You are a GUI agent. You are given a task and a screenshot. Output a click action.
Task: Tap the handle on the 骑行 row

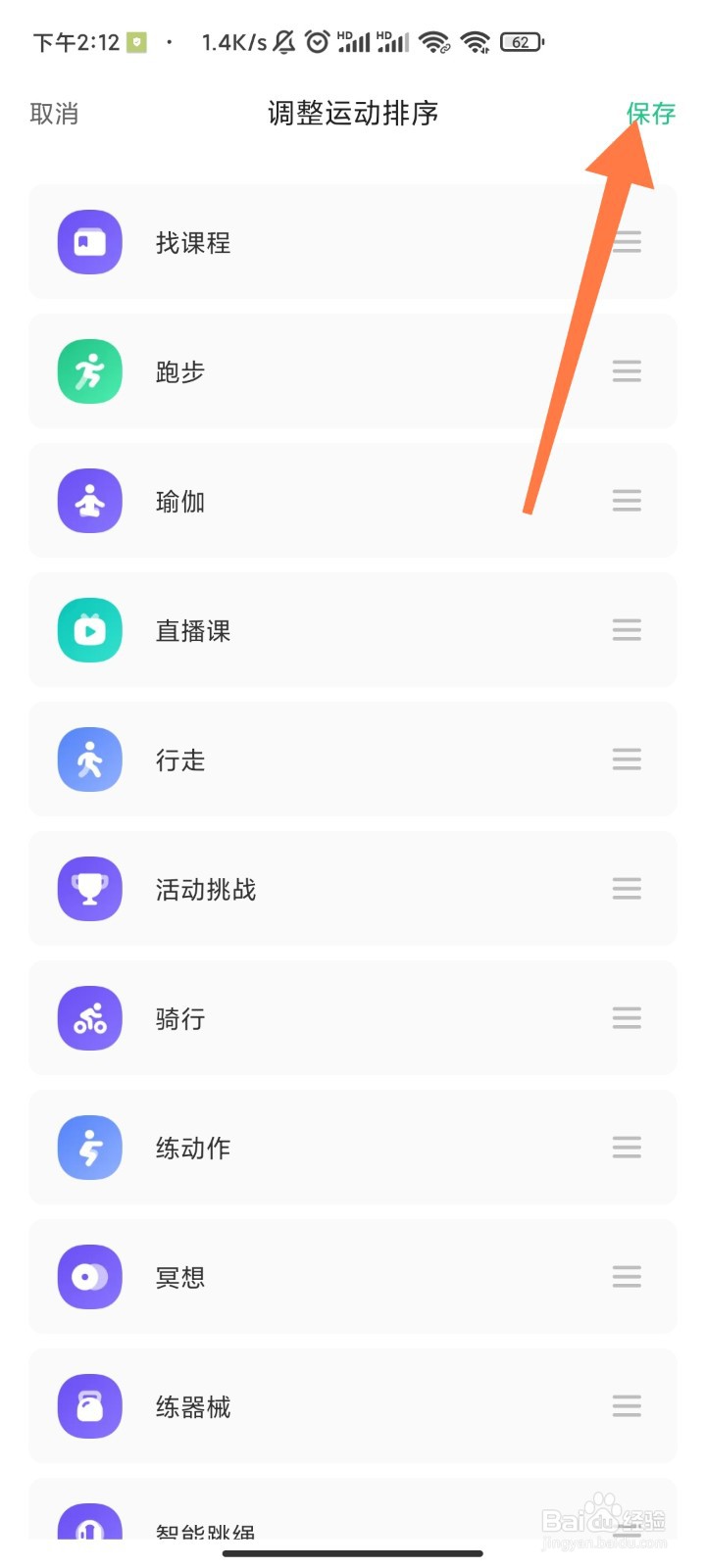pyautogui.click(x=627, y=1018)
